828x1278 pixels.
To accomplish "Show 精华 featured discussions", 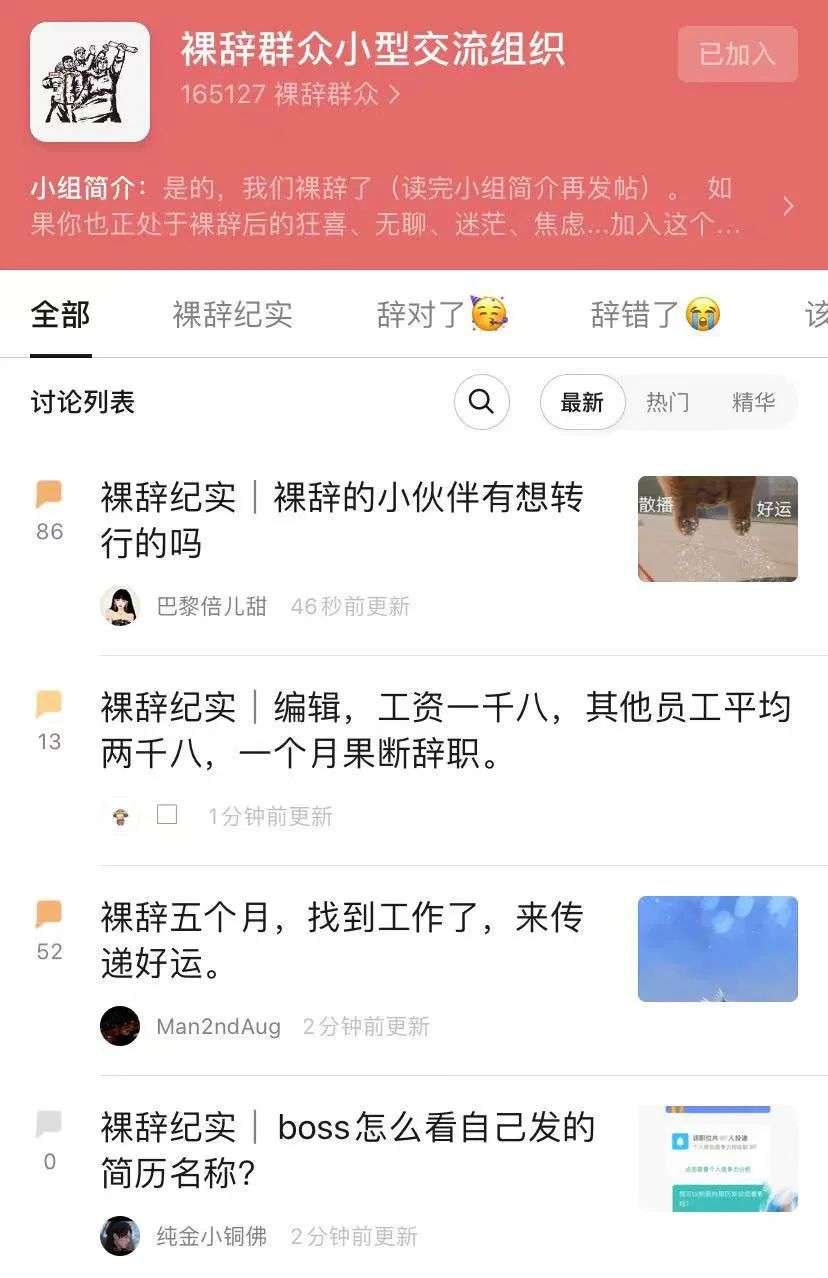I will (x=753, y=402).
